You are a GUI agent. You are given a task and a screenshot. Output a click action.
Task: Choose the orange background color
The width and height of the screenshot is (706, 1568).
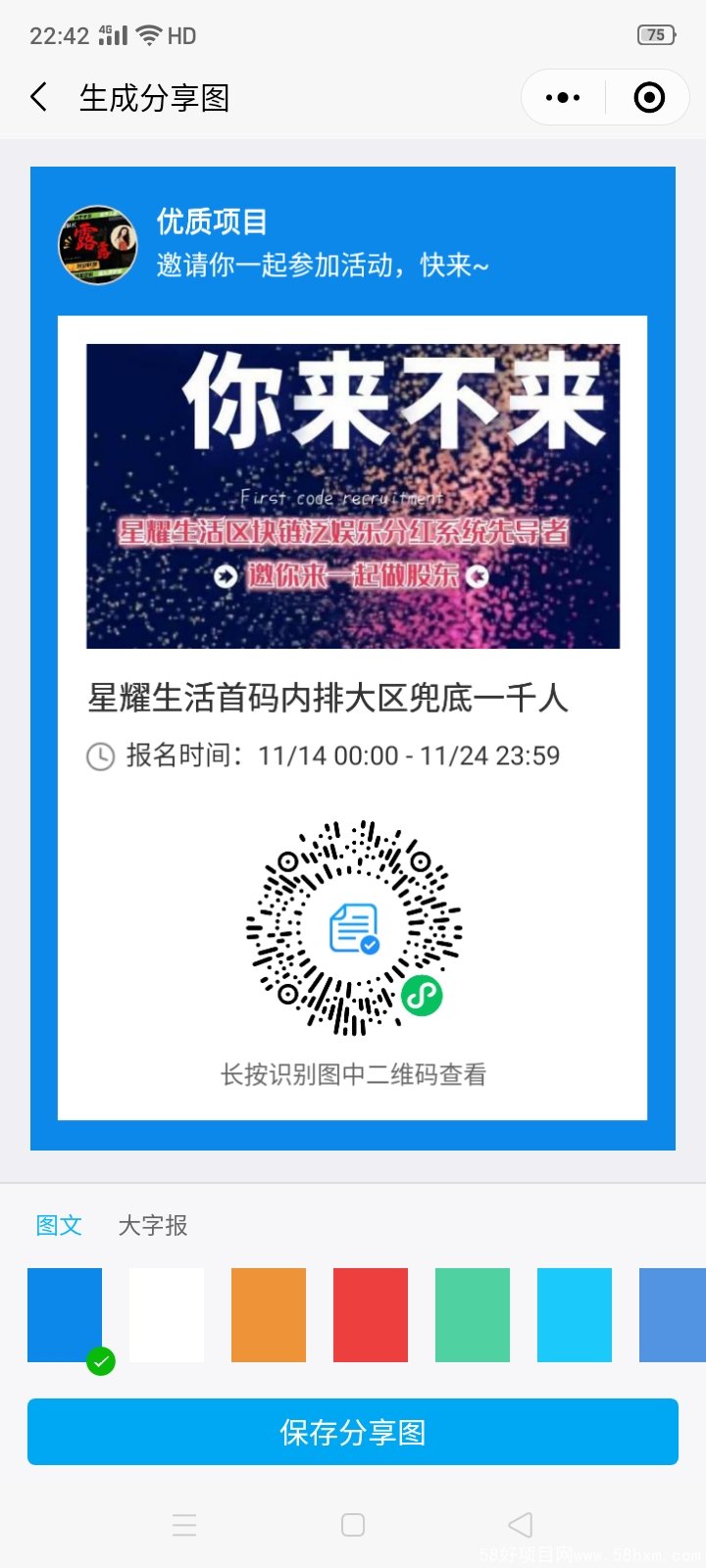coord(269,1315)
